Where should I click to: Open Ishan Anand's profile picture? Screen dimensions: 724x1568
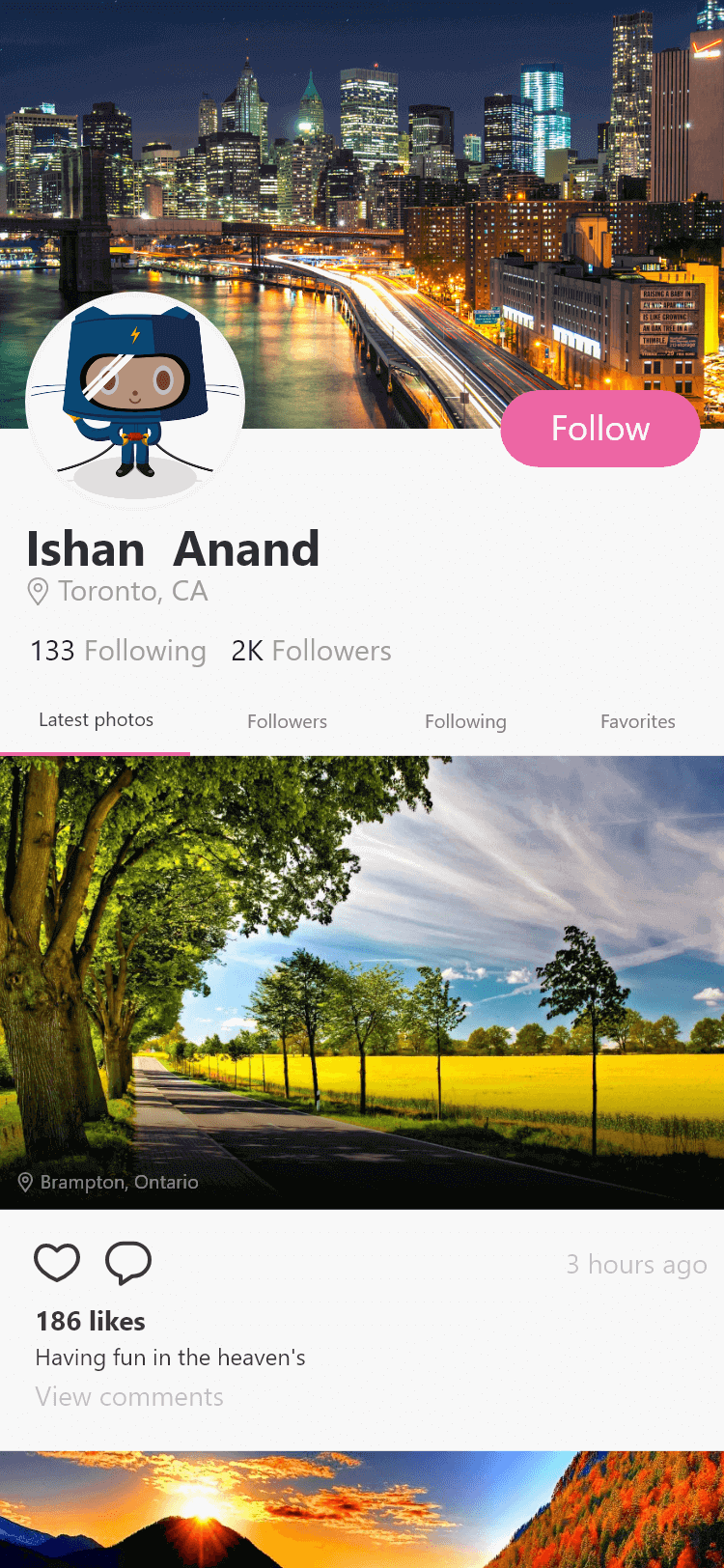click(135, 400)
